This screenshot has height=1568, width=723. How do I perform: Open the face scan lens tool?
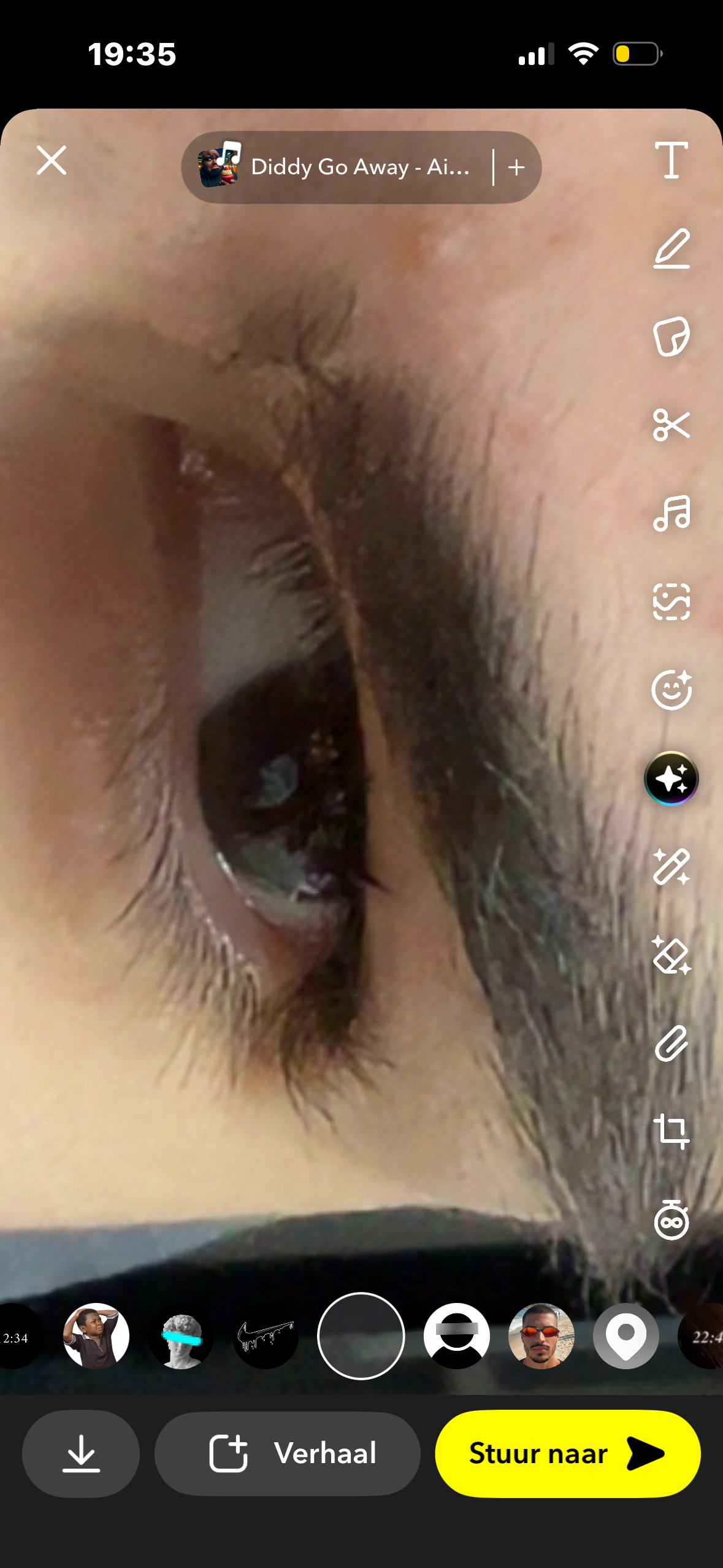(x=671, y=602)
